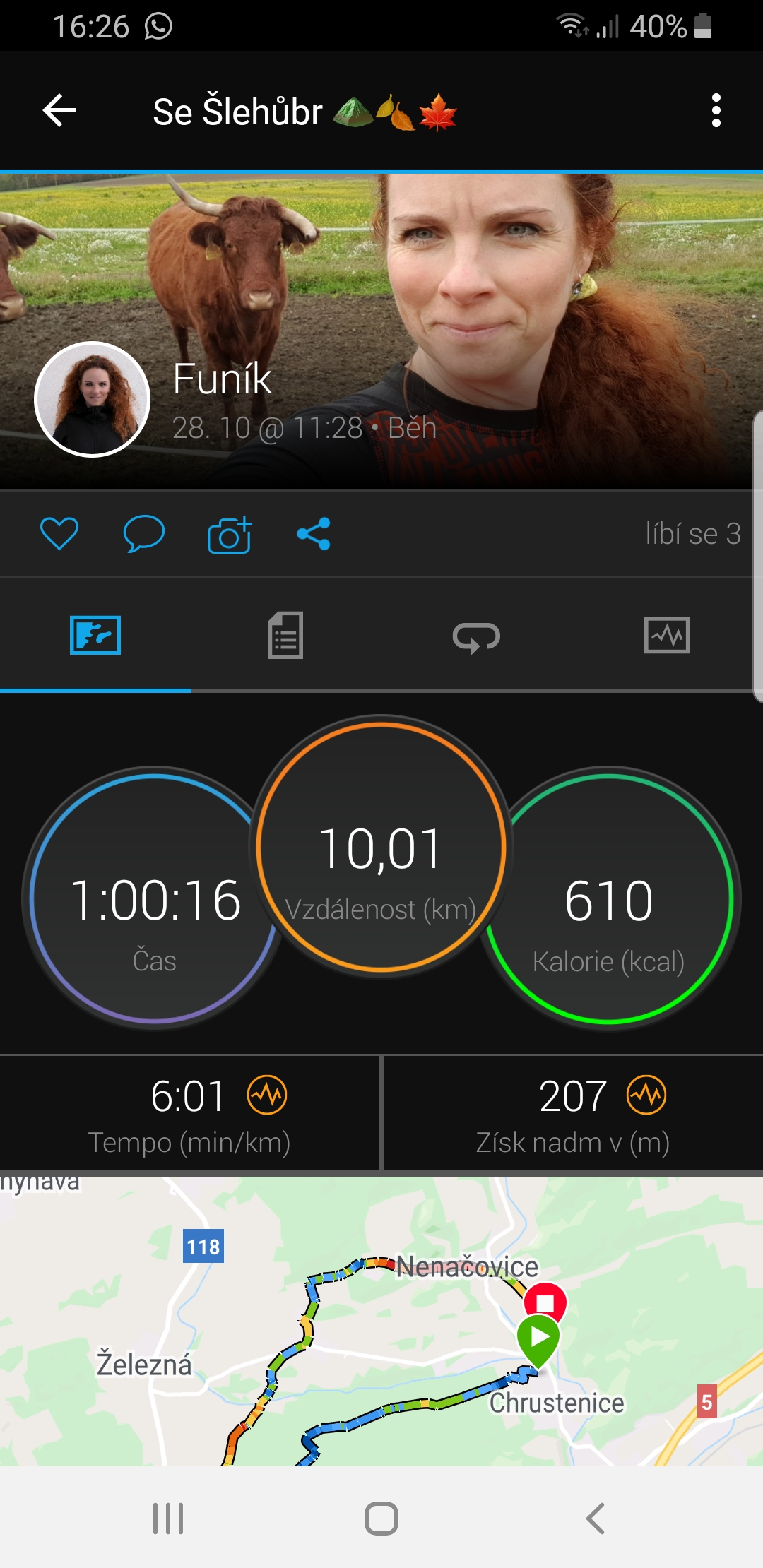
Task: Switch to the charts tab
Action: (x=667, y=635)
